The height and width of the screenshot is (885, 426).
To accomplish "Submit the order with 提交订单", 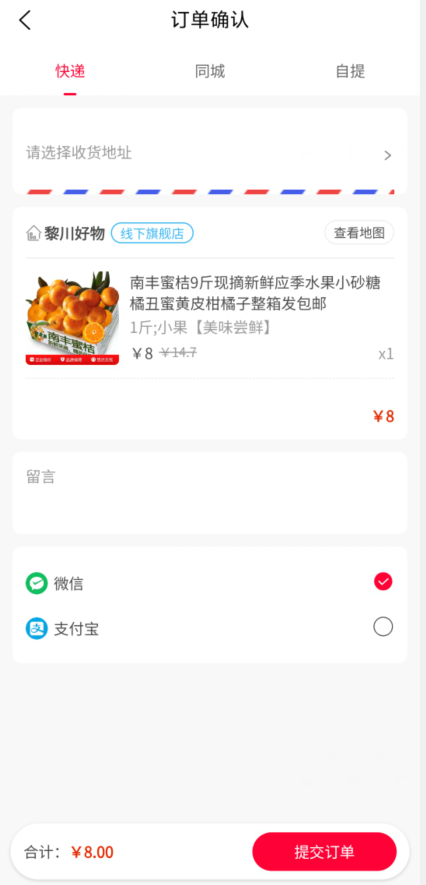I will (x=324, y=852).
